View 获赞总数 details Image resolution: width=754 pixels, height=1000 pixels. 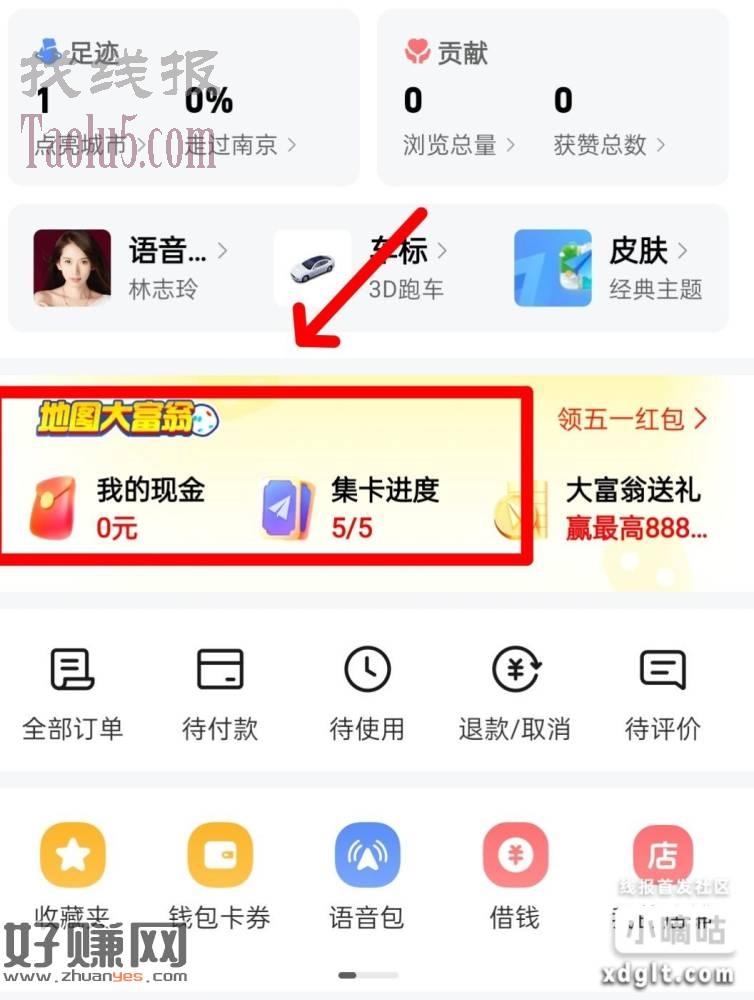click(609, 145)
